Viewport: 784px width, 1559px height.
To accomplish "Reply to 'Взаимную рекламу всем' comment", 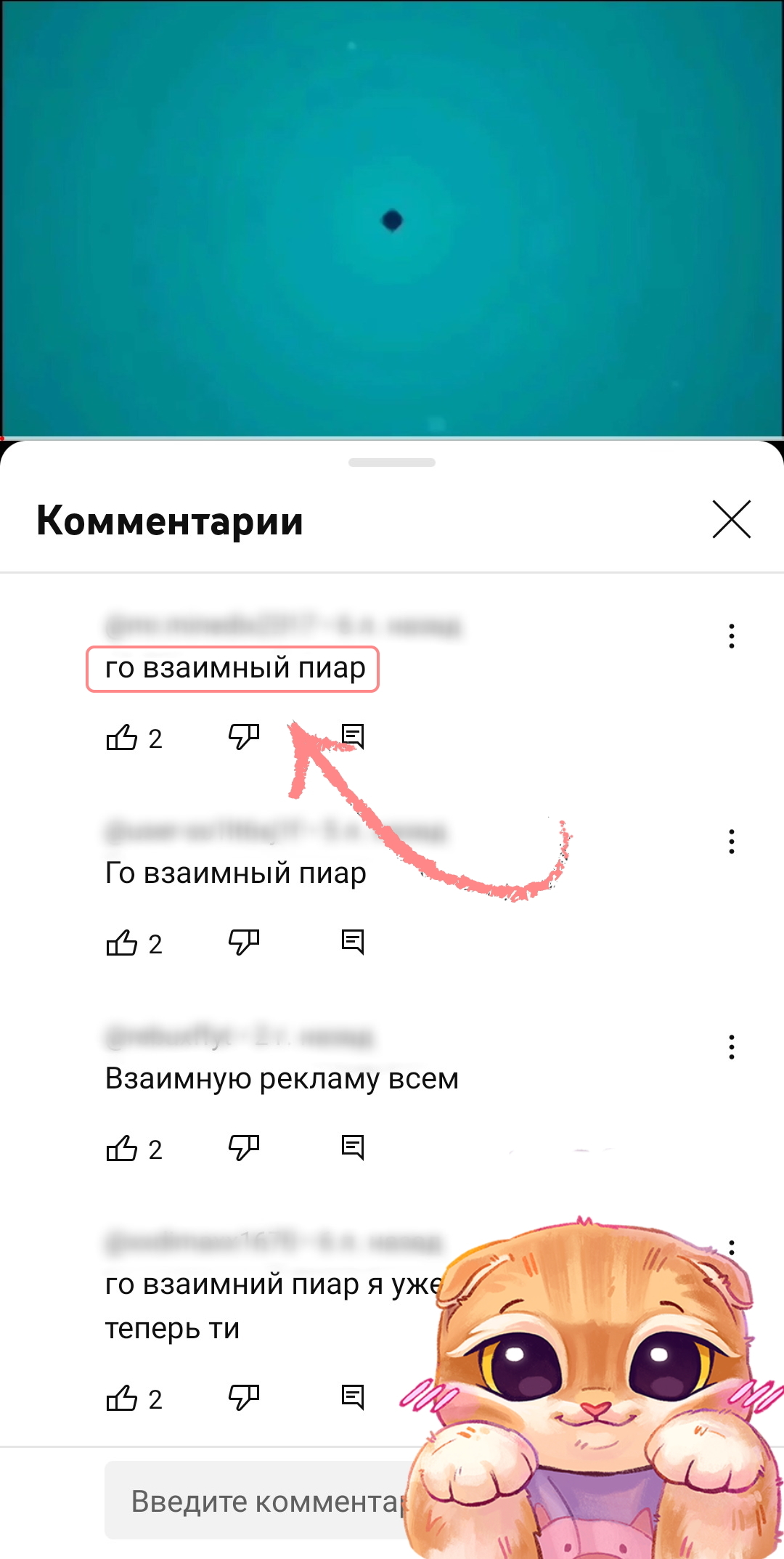I will 353,1148.
